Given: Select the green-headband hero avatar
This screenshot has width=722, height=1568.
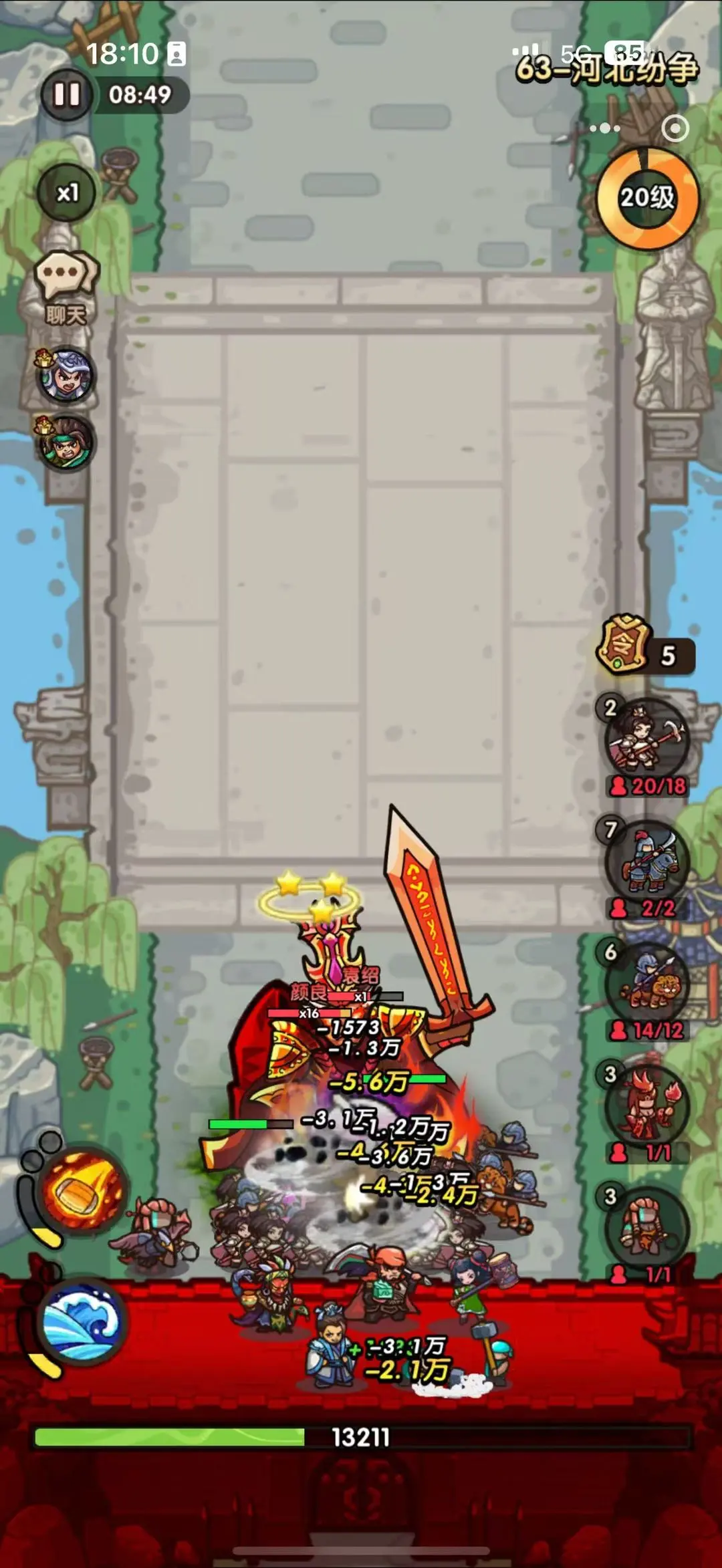Looking at the screenshot, I should pos(66,443).
